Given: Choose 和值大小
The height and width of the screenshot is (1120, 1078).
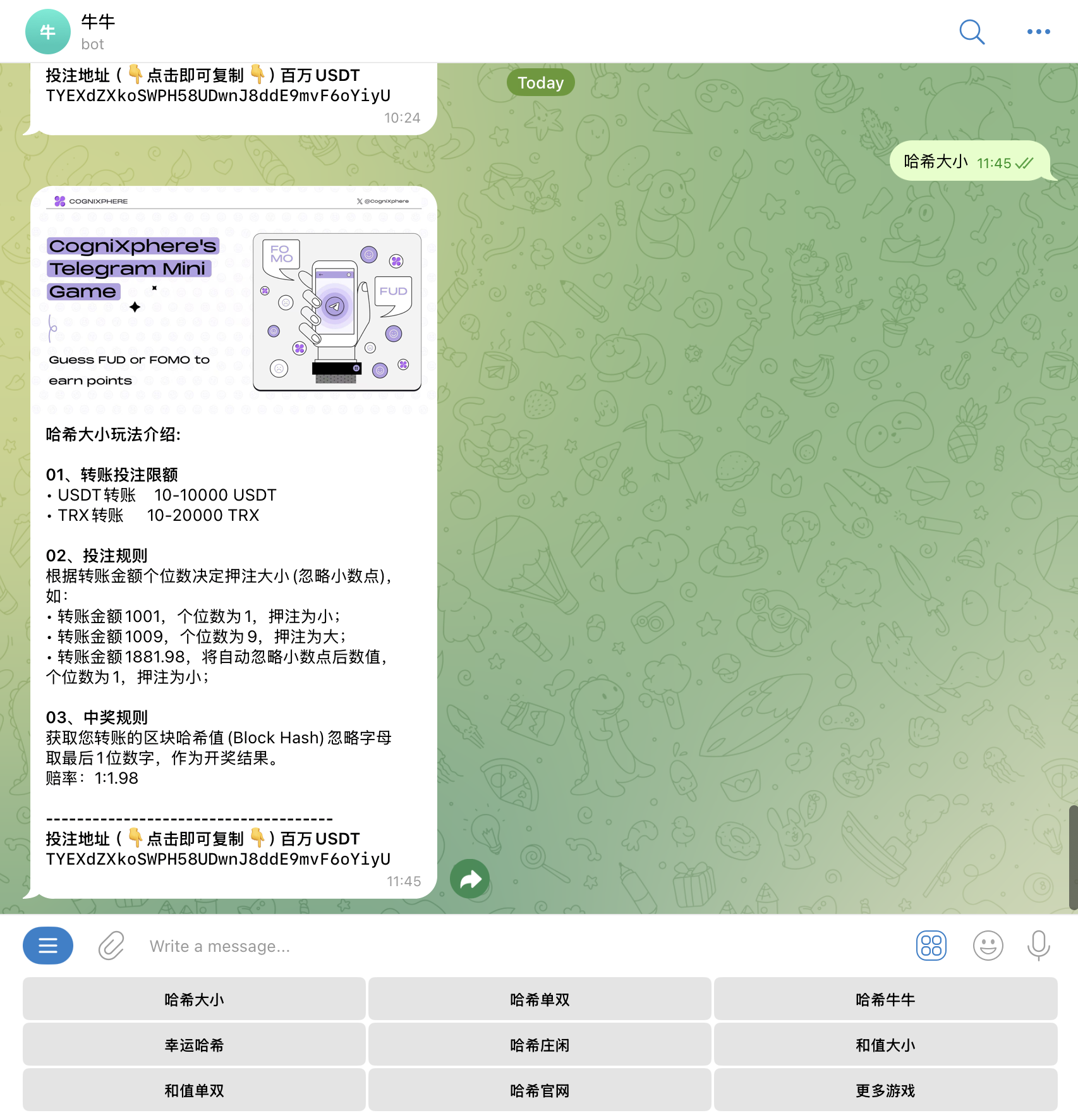Looking at the screenshot, I should [885, 1045].
